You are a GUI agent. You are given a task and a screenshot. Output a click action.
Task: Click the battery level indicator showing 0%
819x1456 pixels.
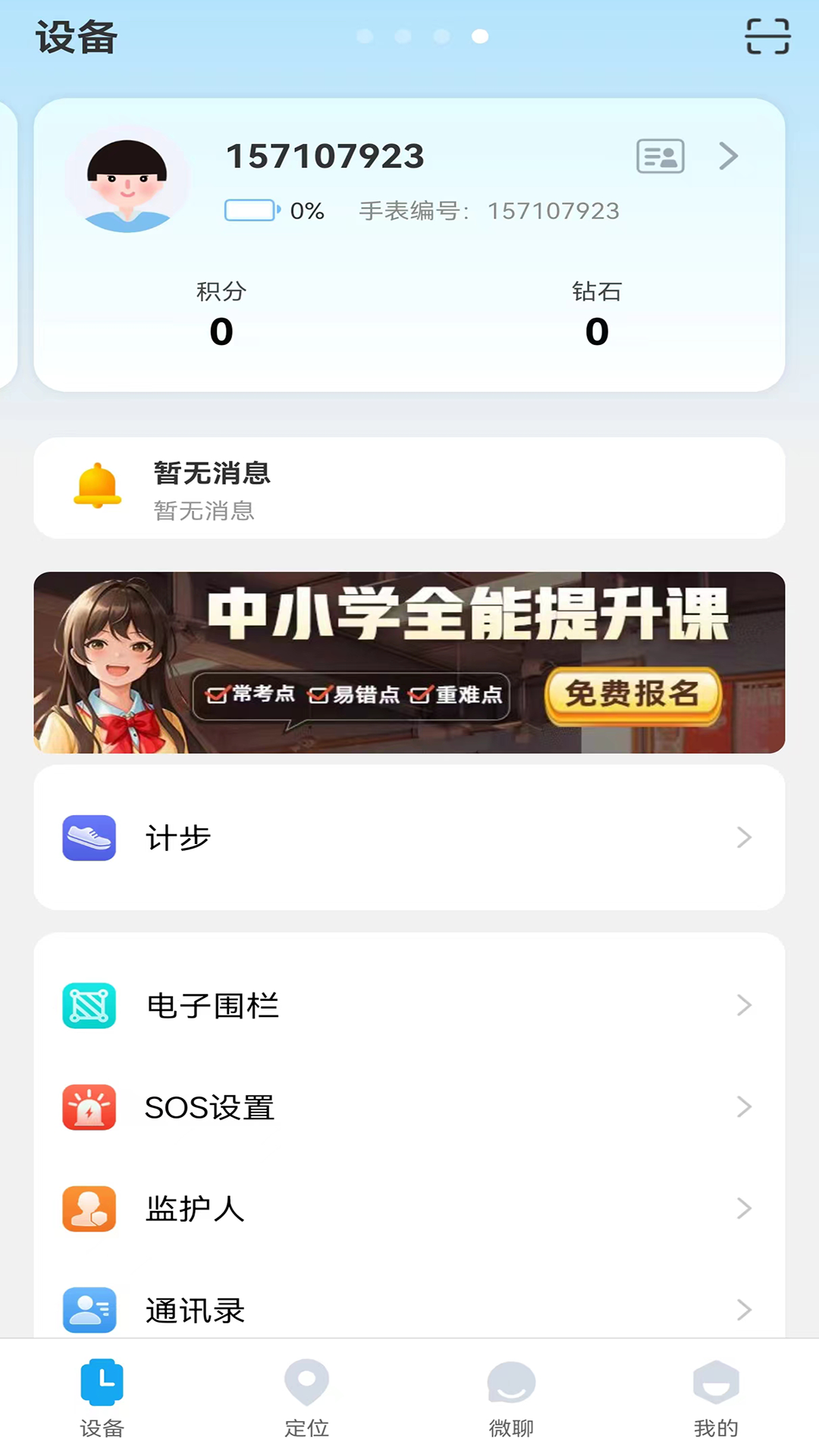pos(251,210)
